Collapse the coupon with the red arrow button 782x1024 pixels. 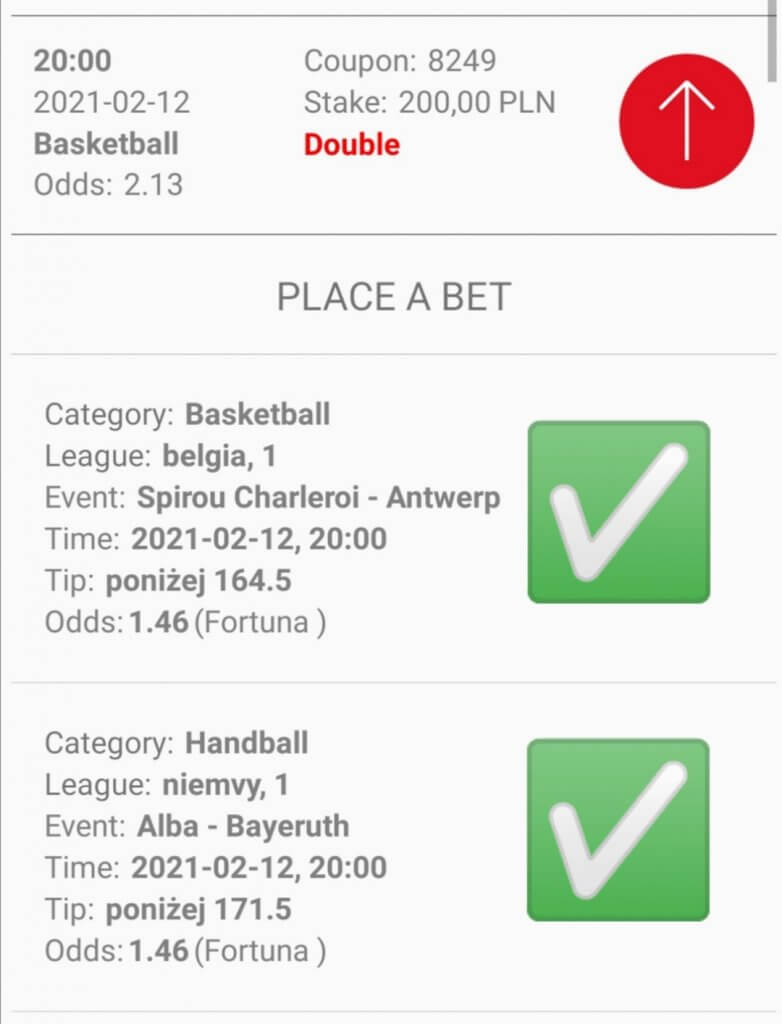(686, 122)
